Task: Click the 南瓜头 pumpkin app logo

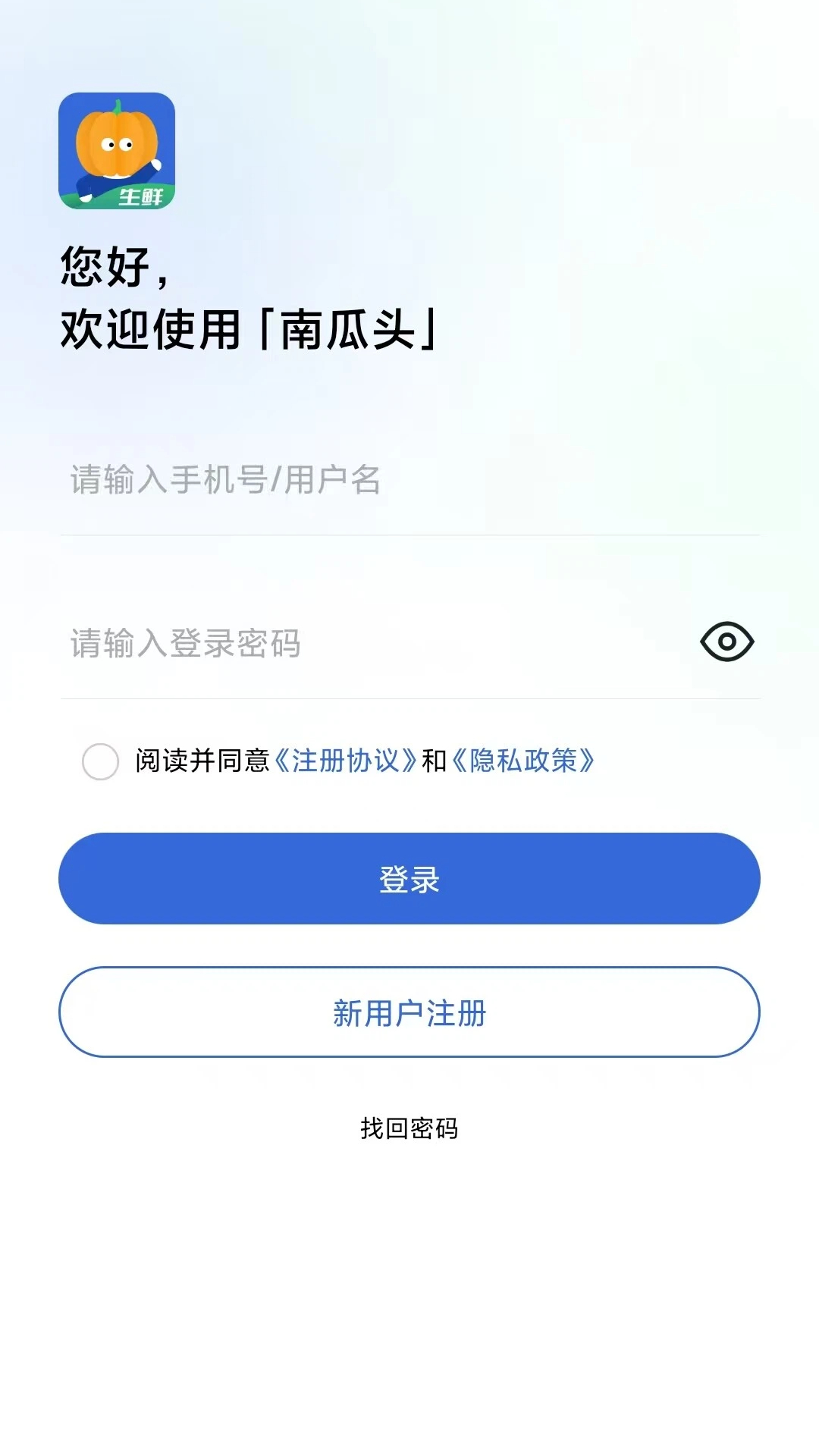Action: 118,152
